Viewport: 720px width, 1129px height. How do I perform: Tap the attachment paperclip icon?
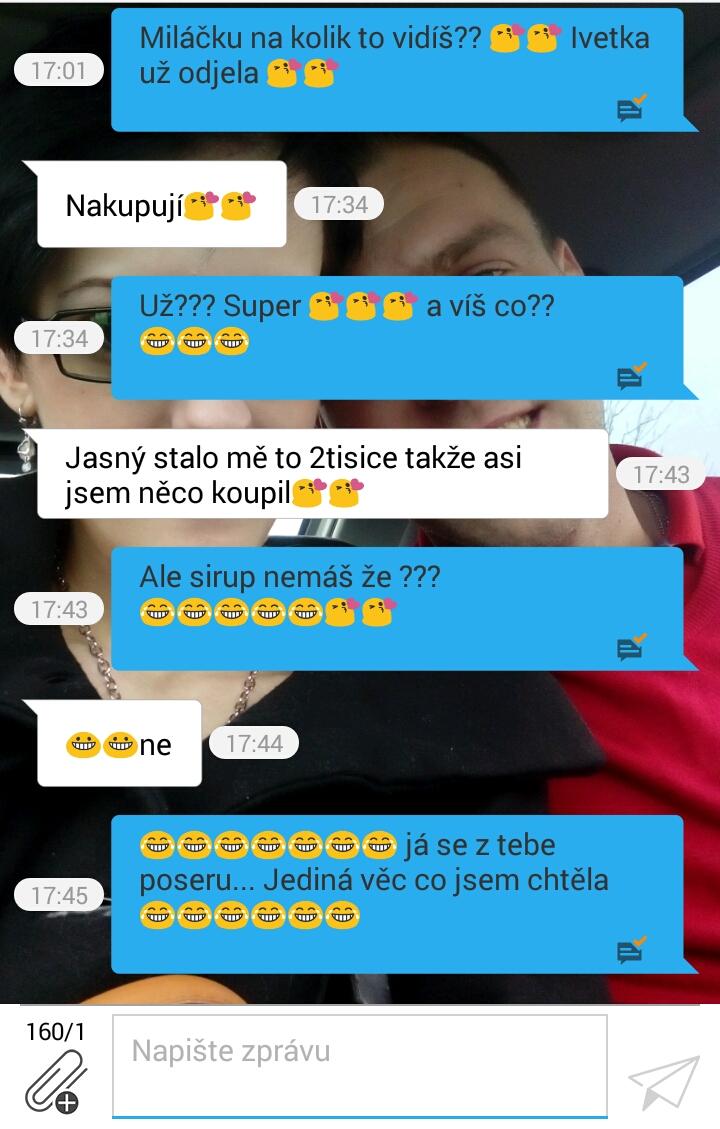pos(55,1081)
